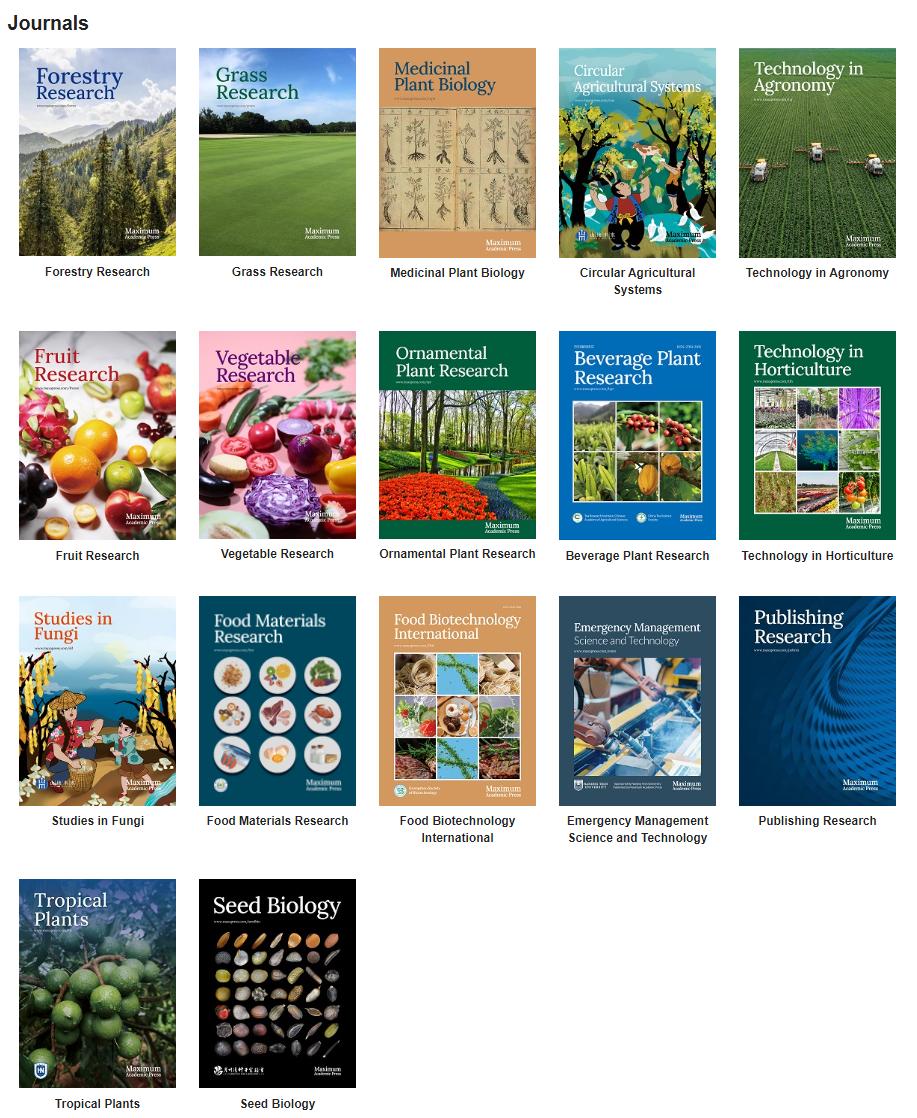
Task: Open the Forestry Research journal cover
Action: tap(97, 152)
